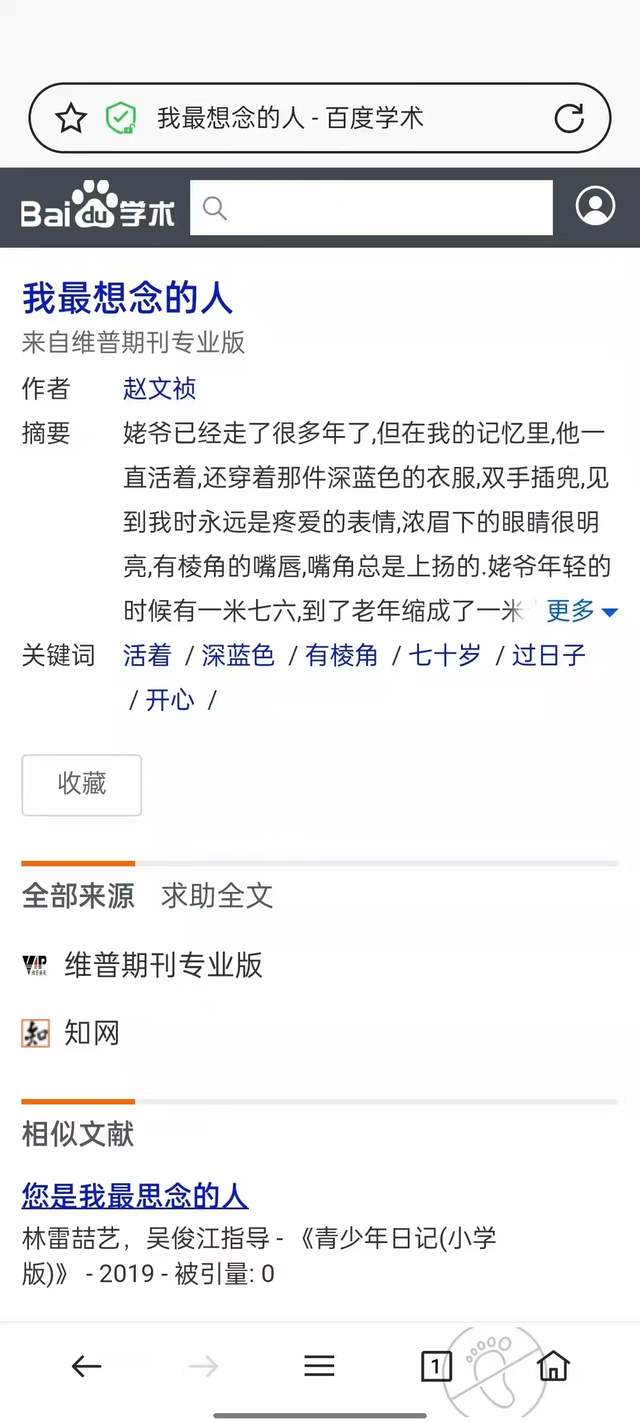Open the 维普期刊专业版 source
The width and height of the screenshot is (640, 1422).
[x=163, y=965]
